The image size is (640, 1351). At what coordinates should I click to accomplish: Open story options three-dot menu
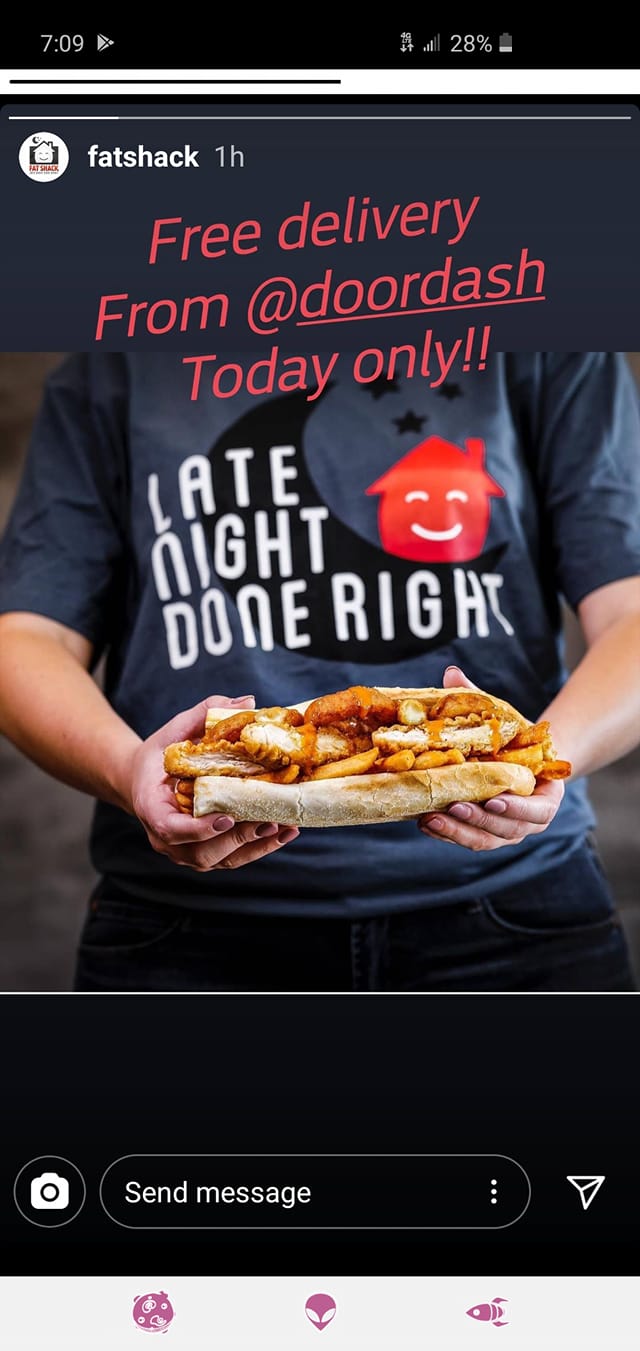(x=493, y=1191)
